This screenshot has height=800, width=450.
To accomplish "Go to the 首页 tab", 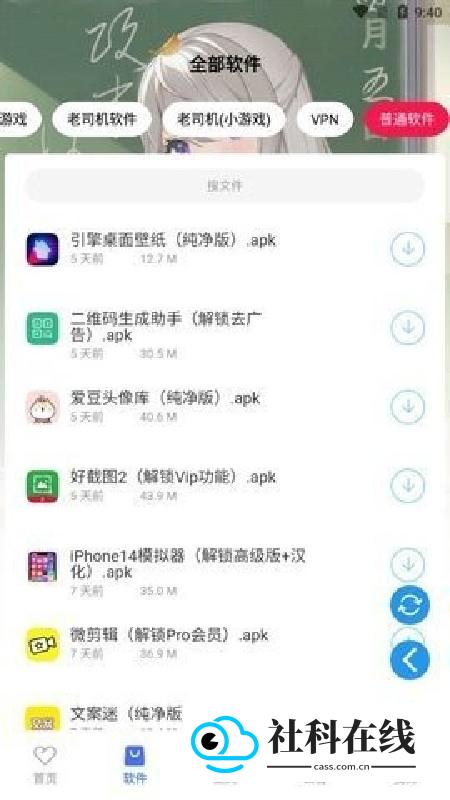I will 45,764.
